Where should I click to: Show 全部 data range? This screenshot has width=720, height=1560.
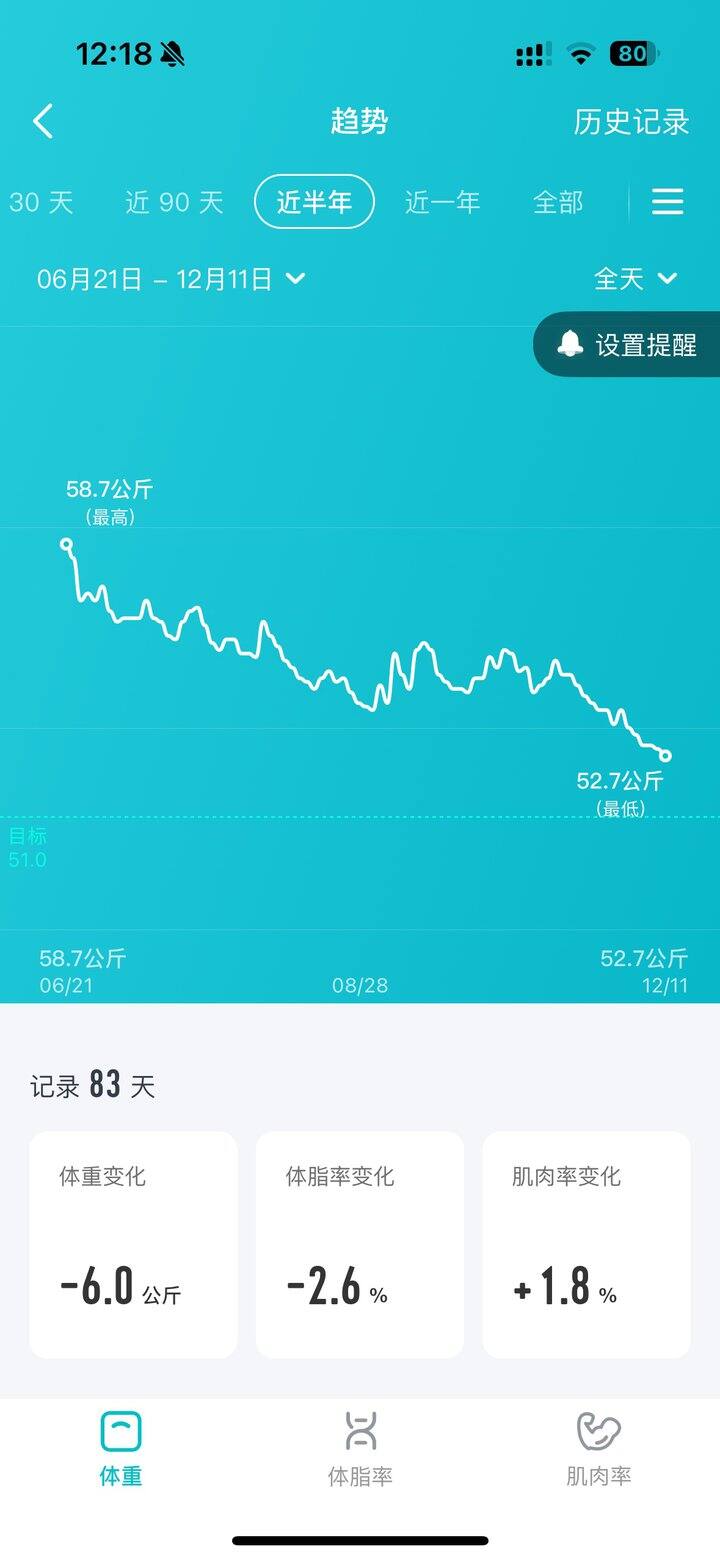click(x=558, y=202)
